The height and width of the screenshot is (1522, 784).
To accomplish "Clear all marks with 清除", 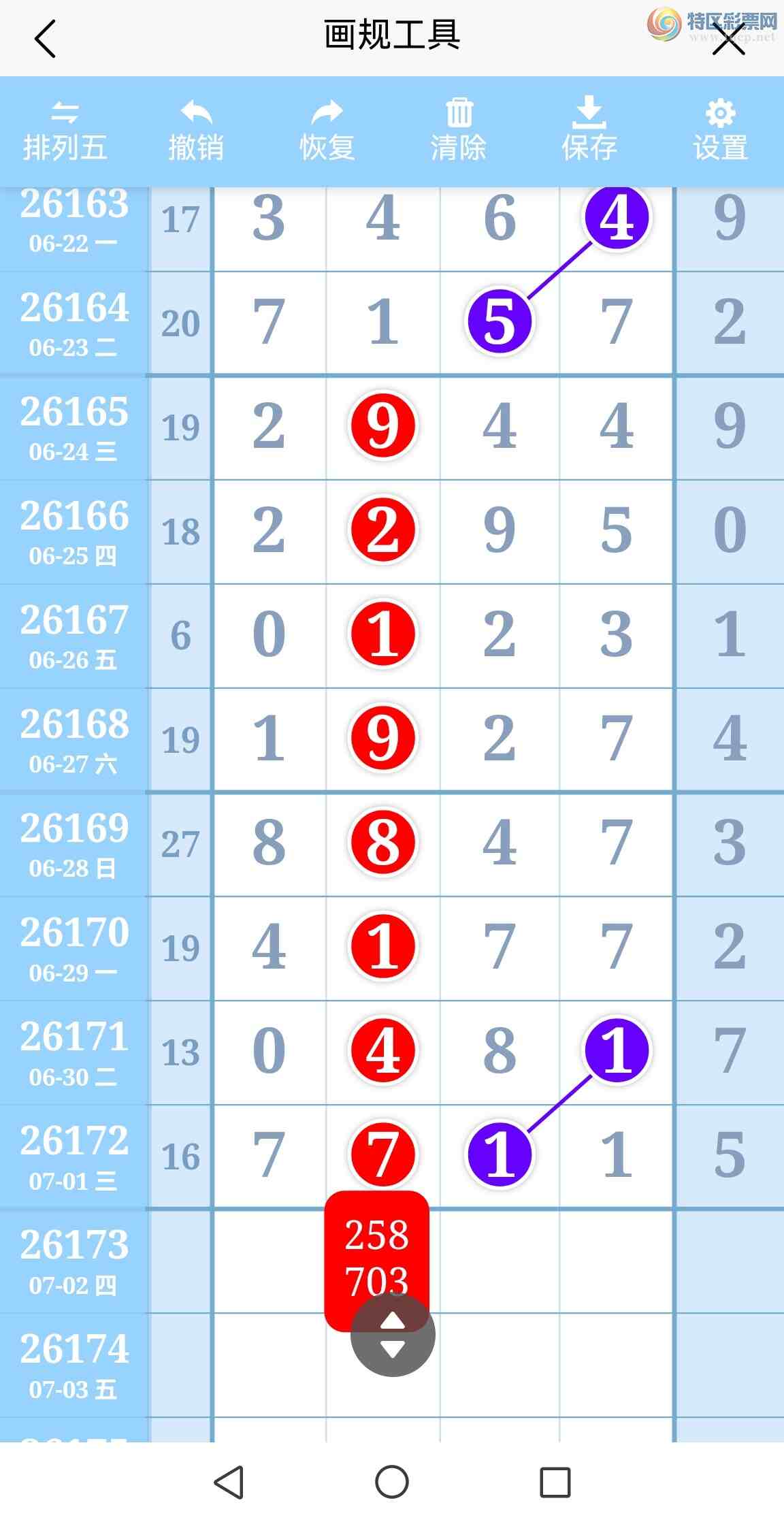I will tap(459, 131).
